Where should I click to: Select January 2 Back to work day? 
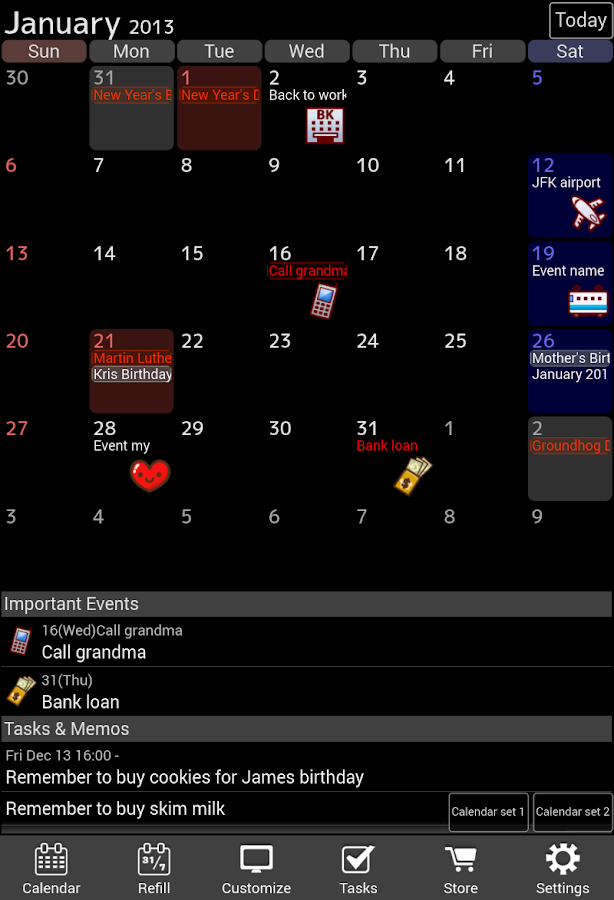306,108
